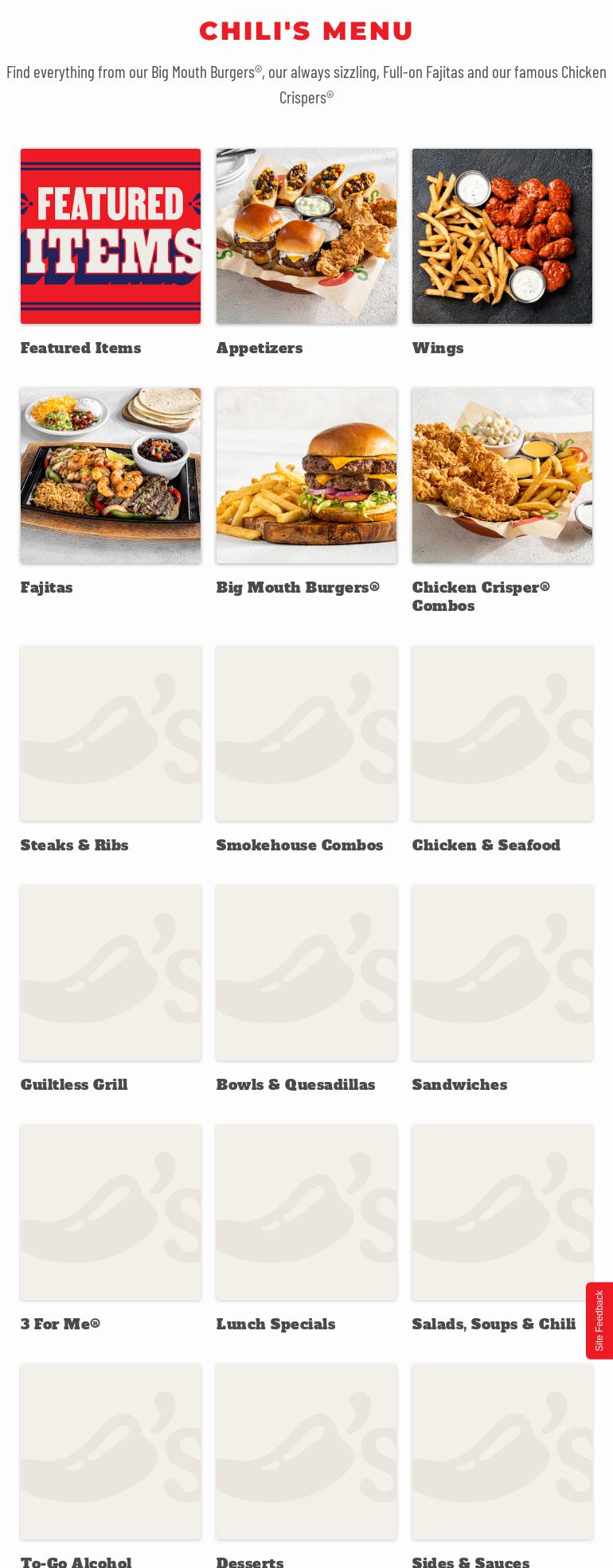Select Chicken & Seafood

tap(502, 733)
